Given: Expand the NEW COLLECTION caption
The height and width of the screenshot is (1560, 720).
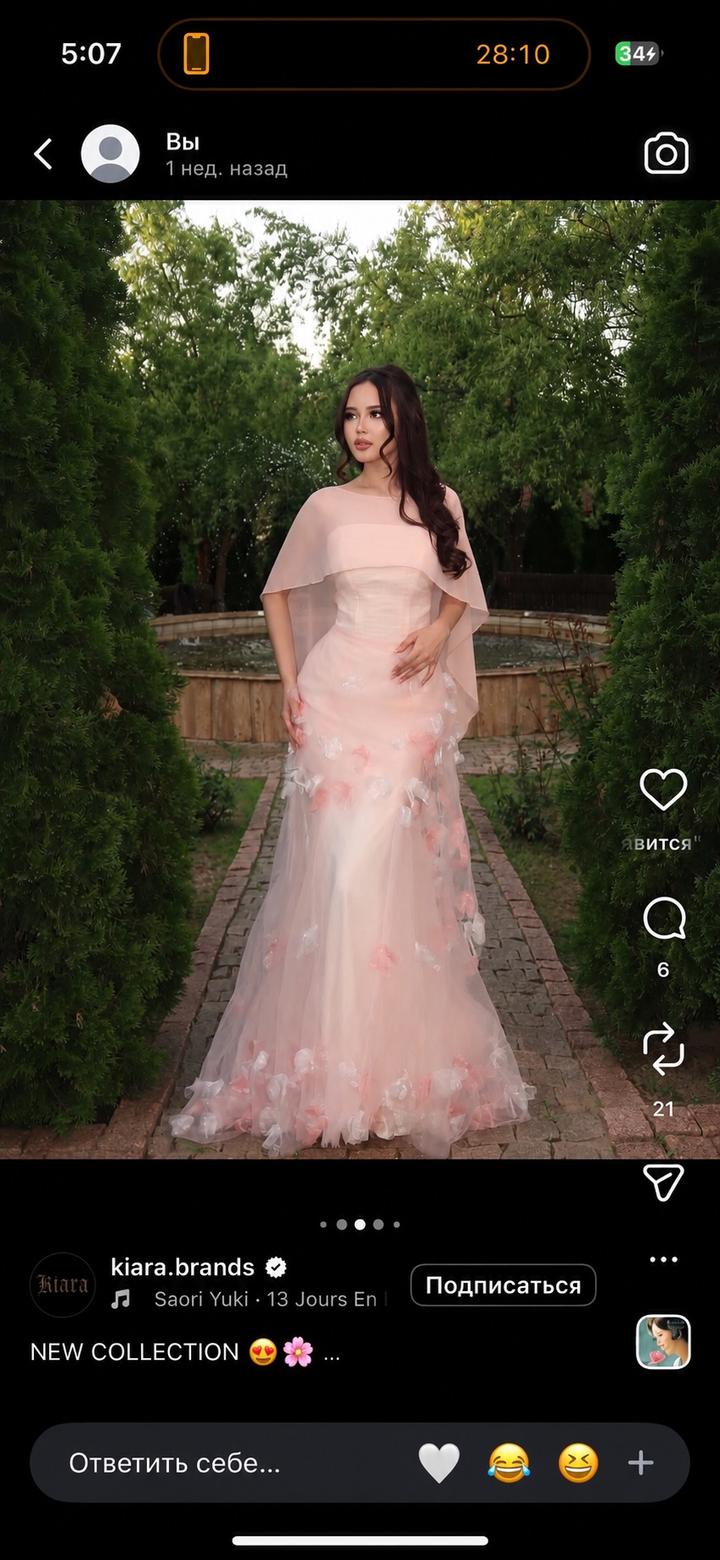Looking at the screenshot, I should [x=185, y=1352].
